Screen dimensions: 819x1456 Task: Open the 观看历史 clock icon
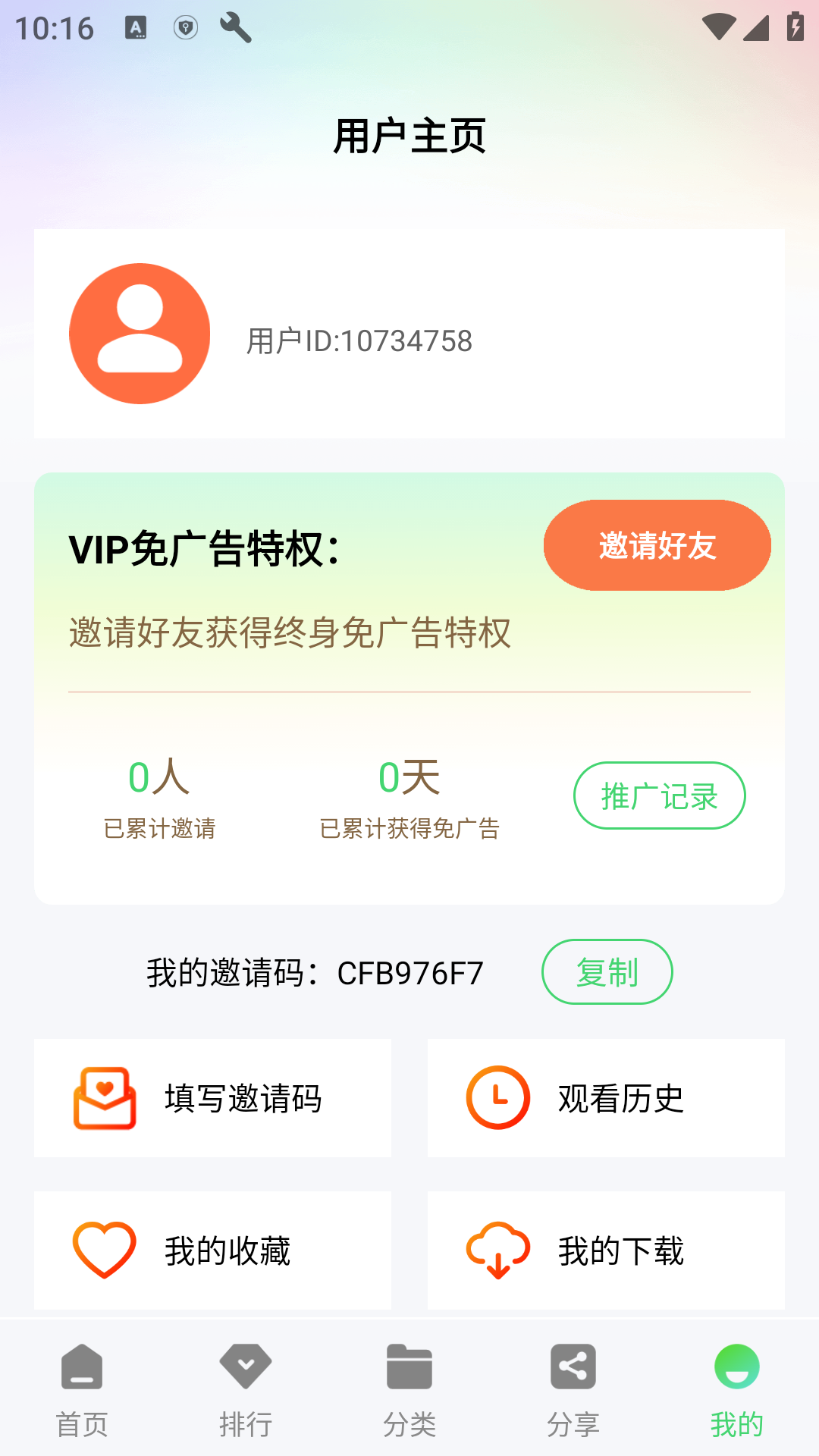coord(498,1097)
